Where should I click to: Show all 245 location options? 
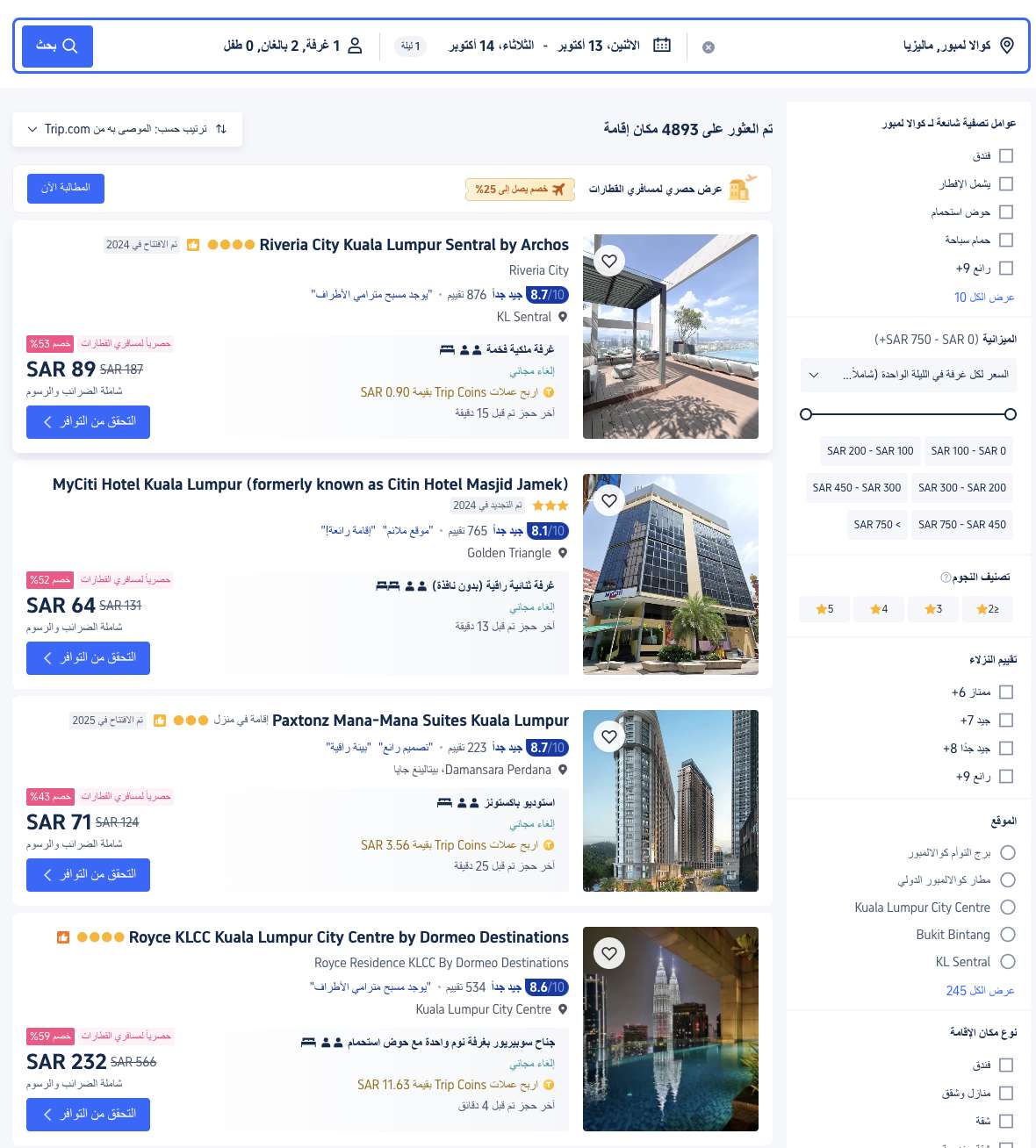(x=980, y=990)
